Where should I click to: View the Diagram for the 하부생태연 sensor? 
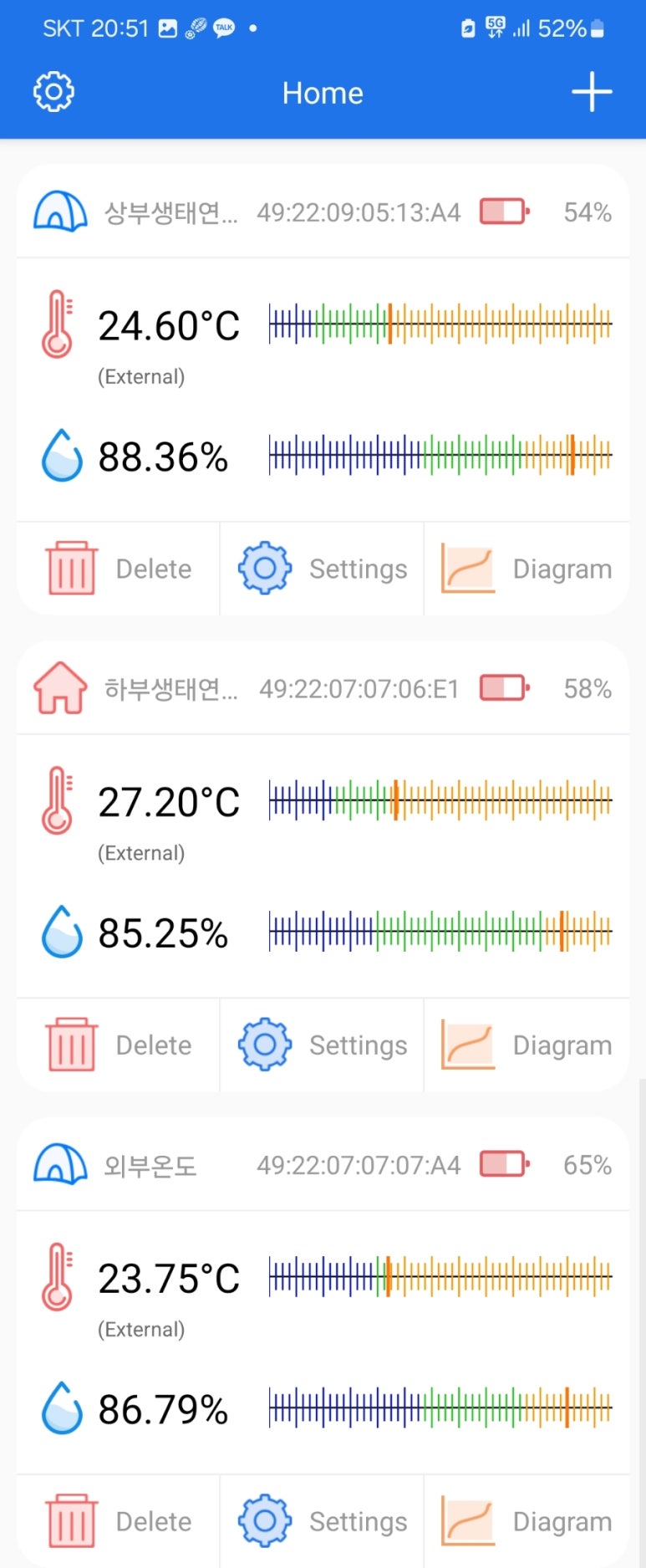click(526, 1044)
